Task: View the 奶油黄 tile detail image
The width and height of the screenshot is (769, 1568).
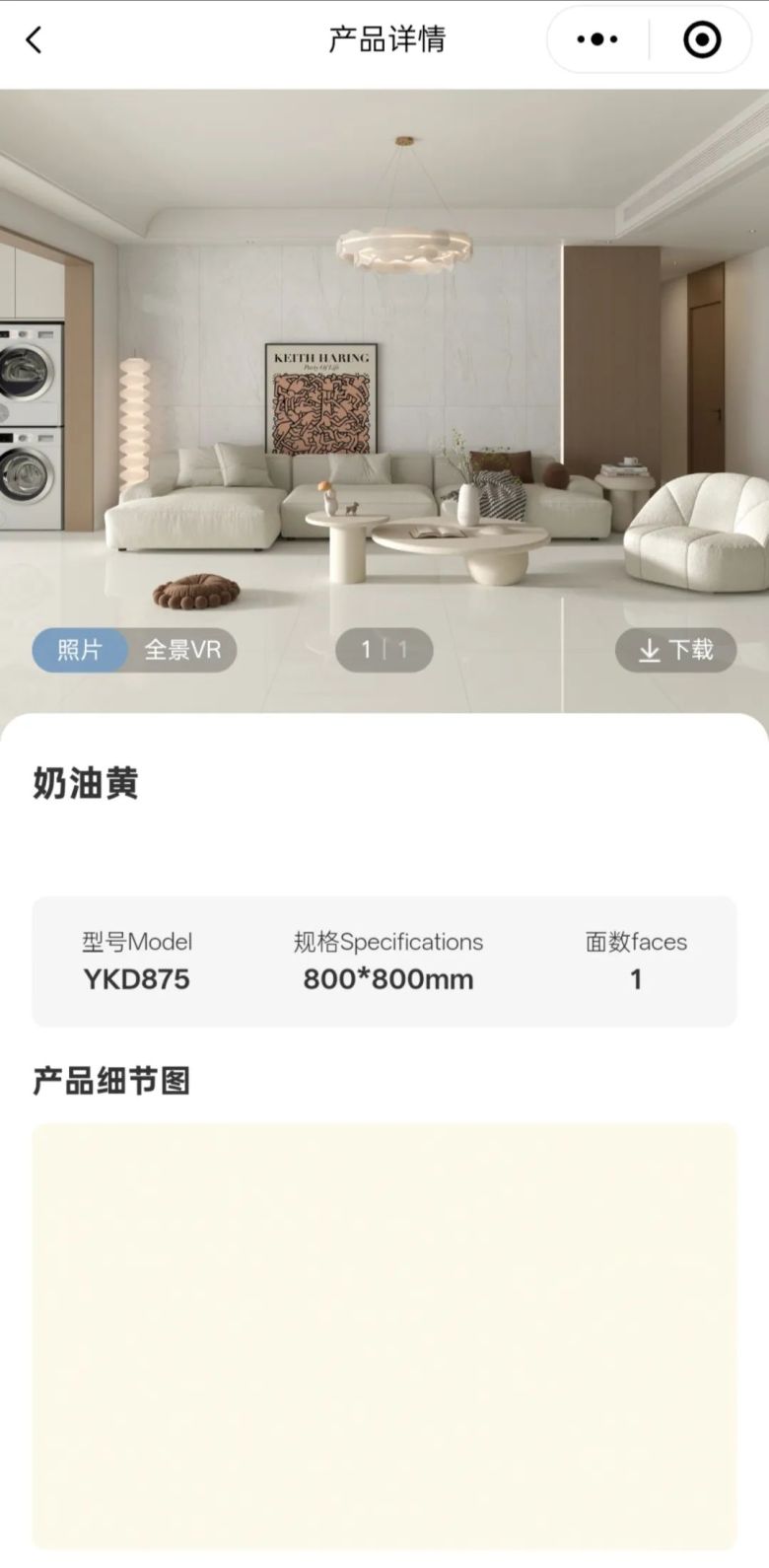Action: pyautogui.click(x=384, y=1336)
